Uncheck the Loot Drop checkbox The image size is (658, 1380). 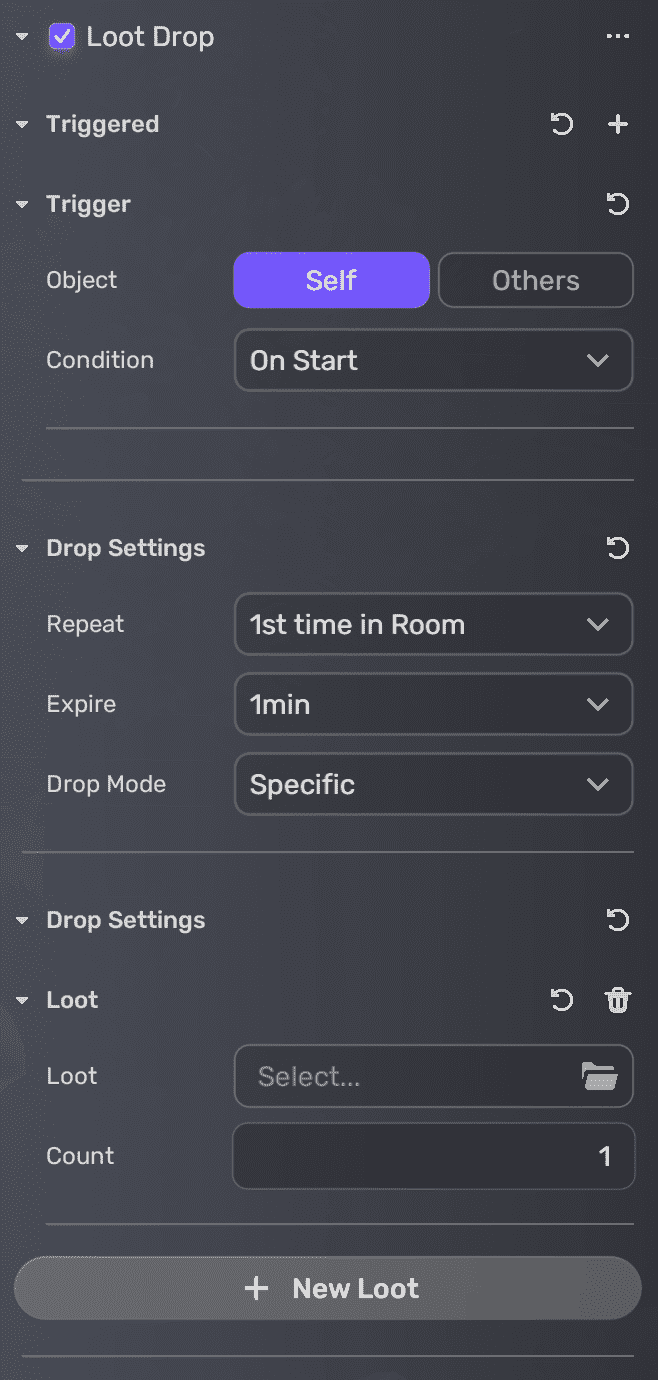62,38
